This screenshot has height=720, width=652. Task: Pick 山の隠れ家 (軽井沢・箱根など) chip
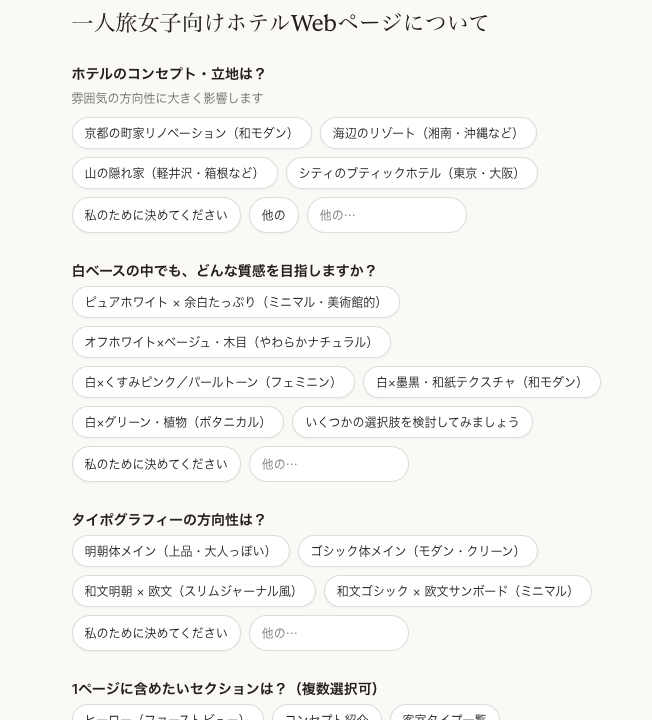174,173
